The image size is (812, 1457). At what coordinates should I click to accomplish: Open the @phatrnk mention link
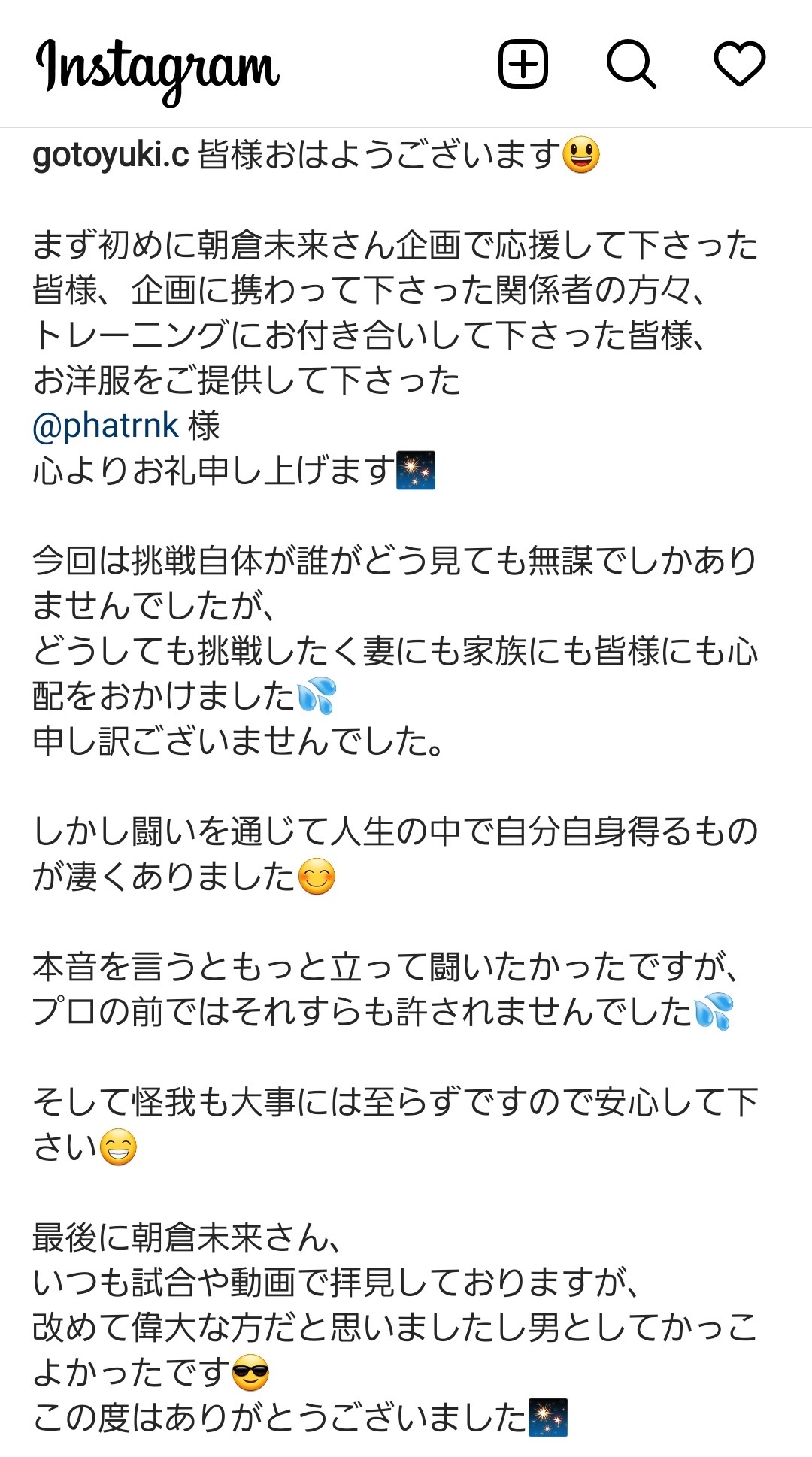click(105, 426)
